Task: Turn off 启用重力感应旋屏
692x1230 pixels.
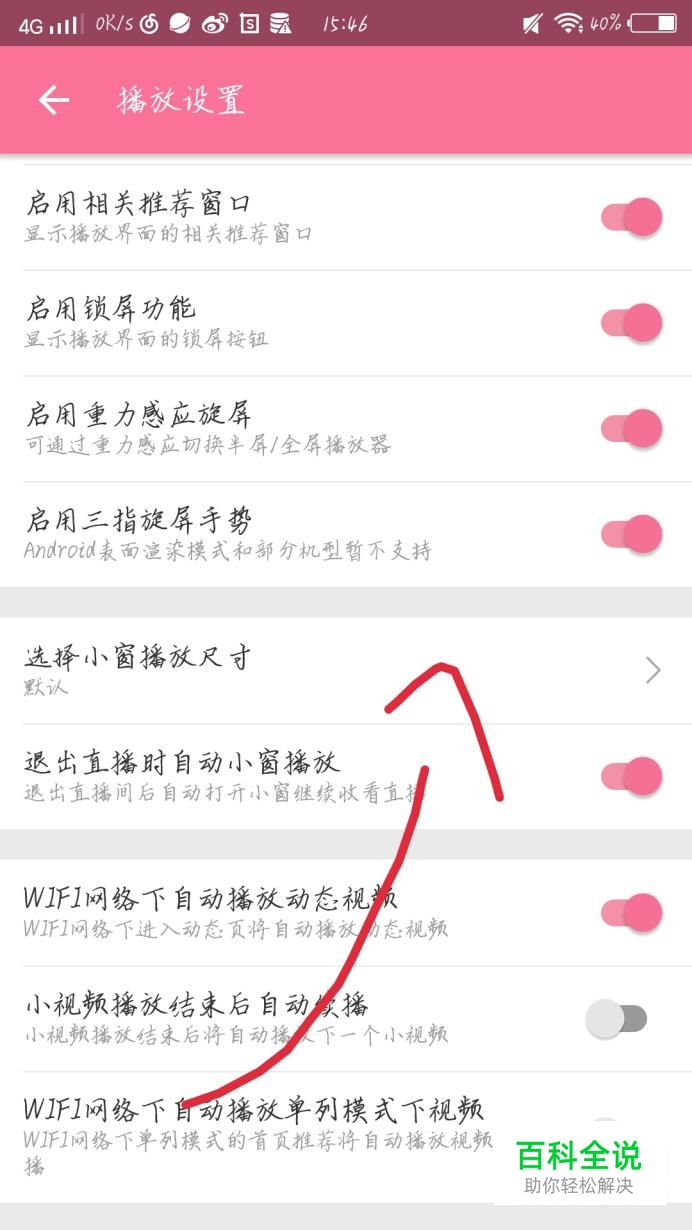Action: [x=632, y=428]
